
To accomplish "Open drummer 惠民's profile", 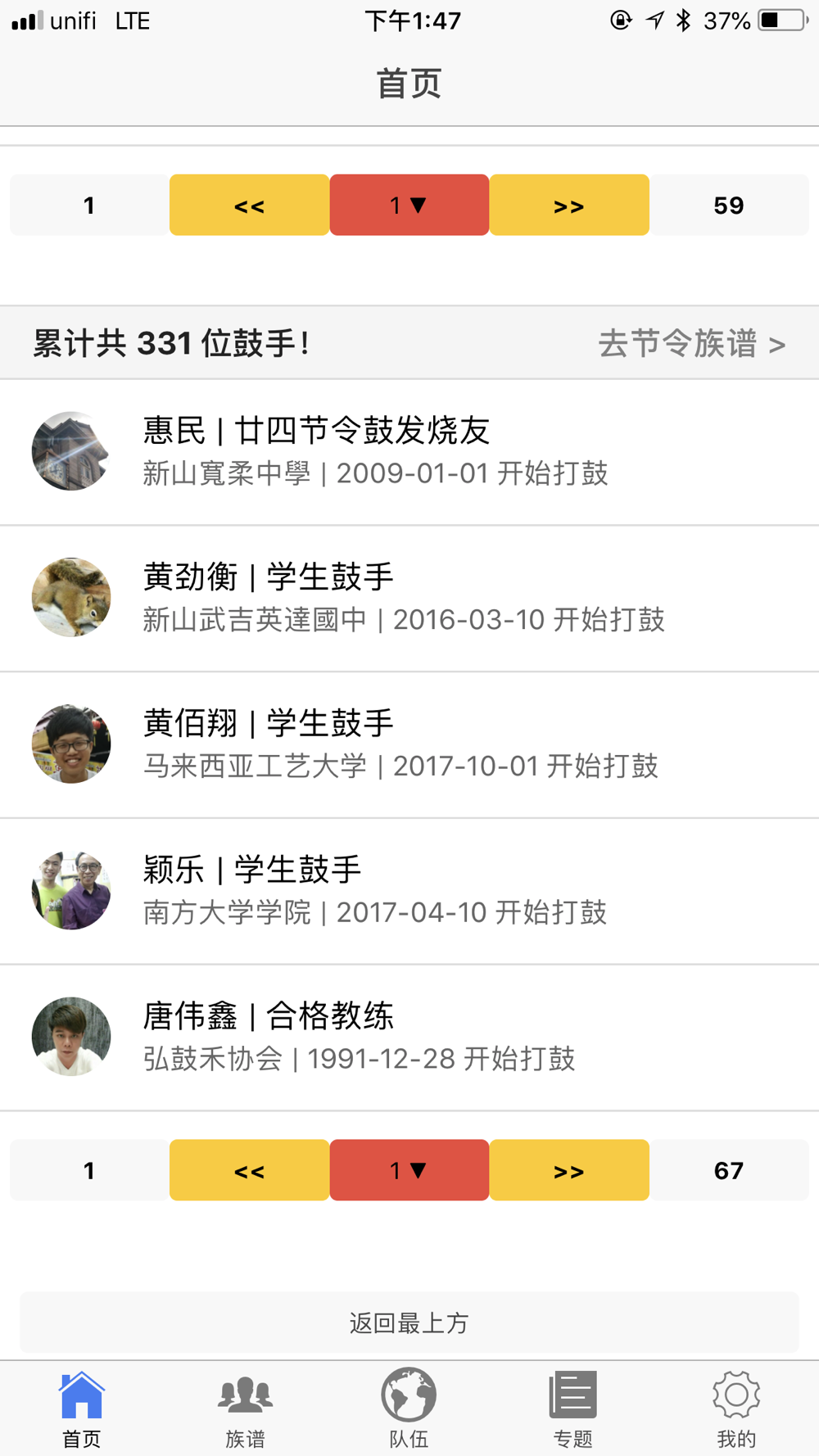I will coord(409,451).
